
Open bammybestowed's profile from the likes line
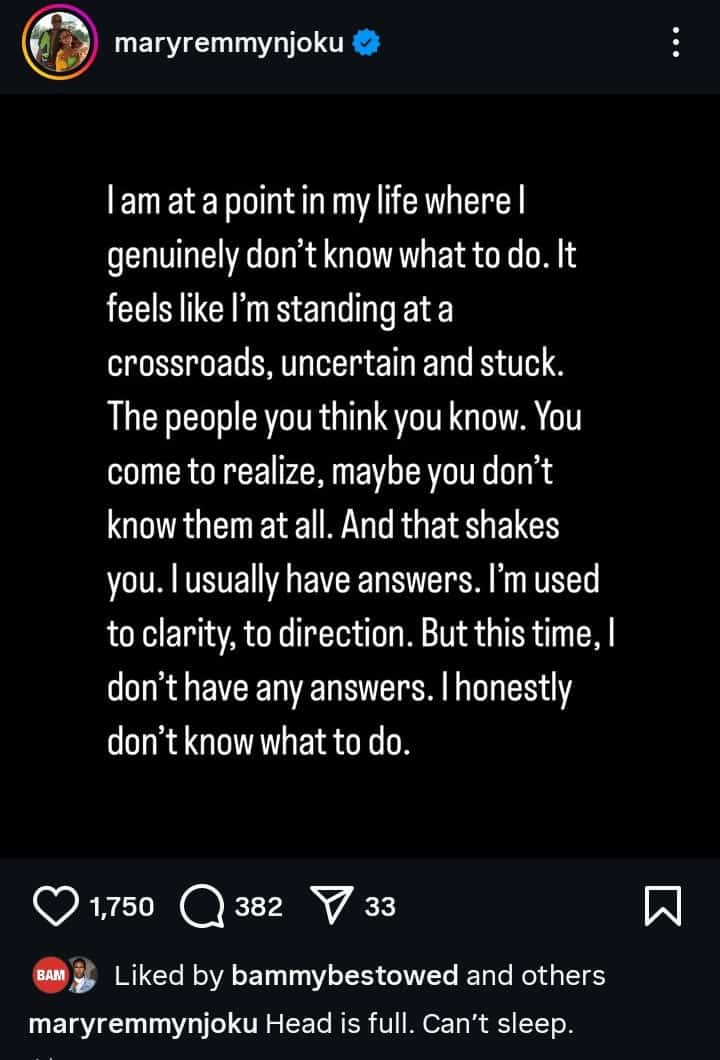344,975
